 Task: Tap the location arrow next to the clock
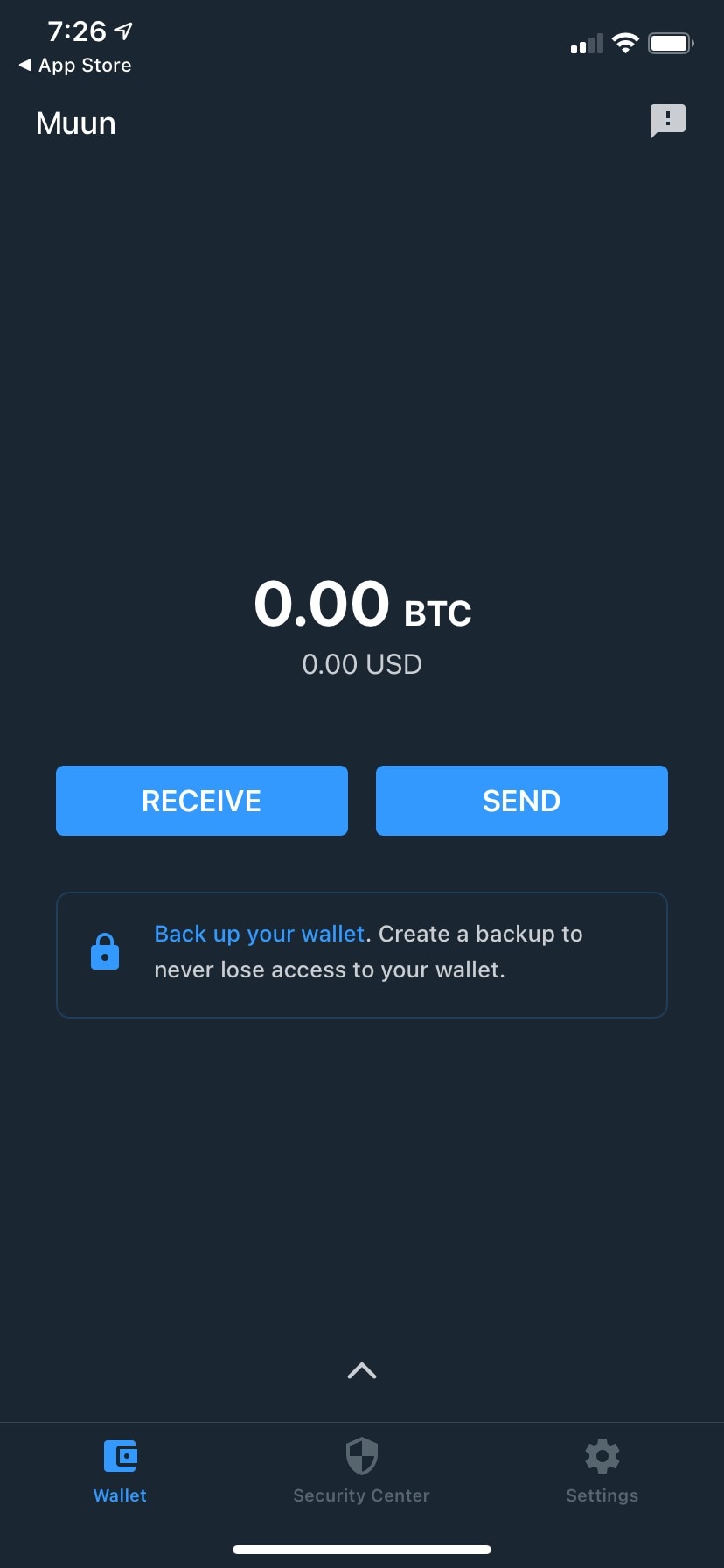click(x=122, y=31)
